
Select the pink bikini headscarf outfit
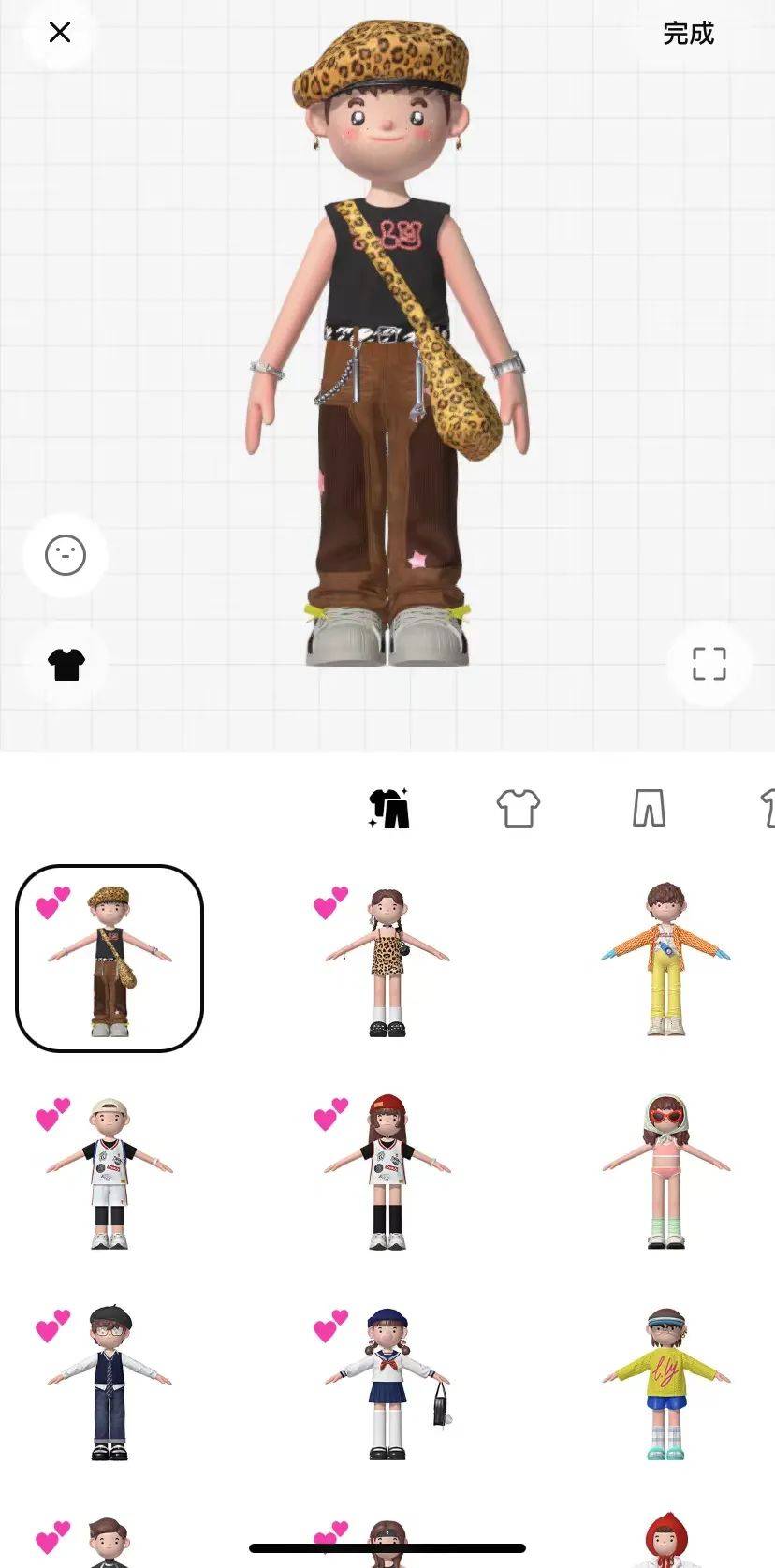pyautogui.click(x=665, y=1172)
